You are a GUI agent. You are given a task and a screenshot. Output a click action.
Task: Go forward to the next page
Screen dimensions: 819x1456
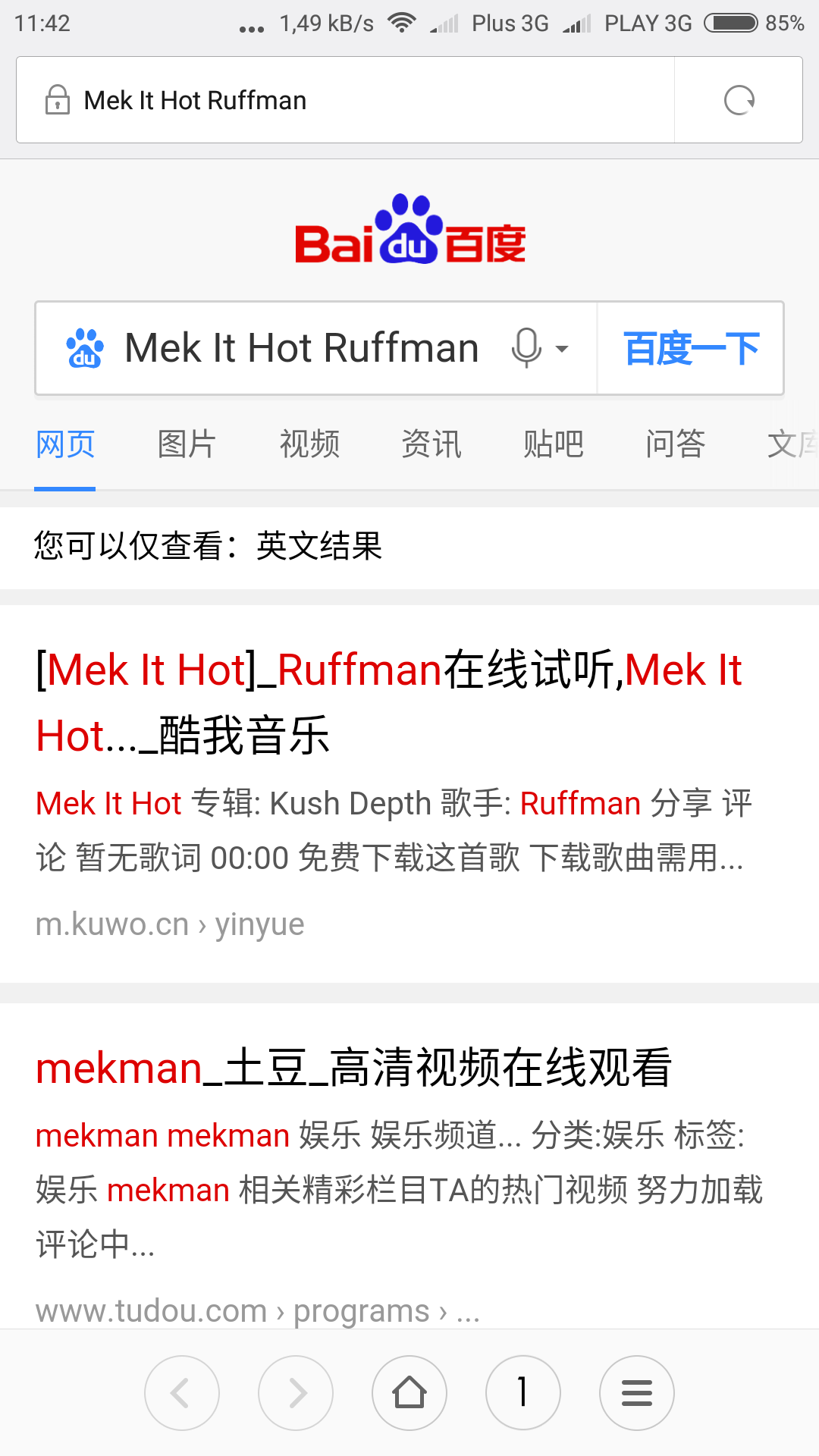point(296,1393)
